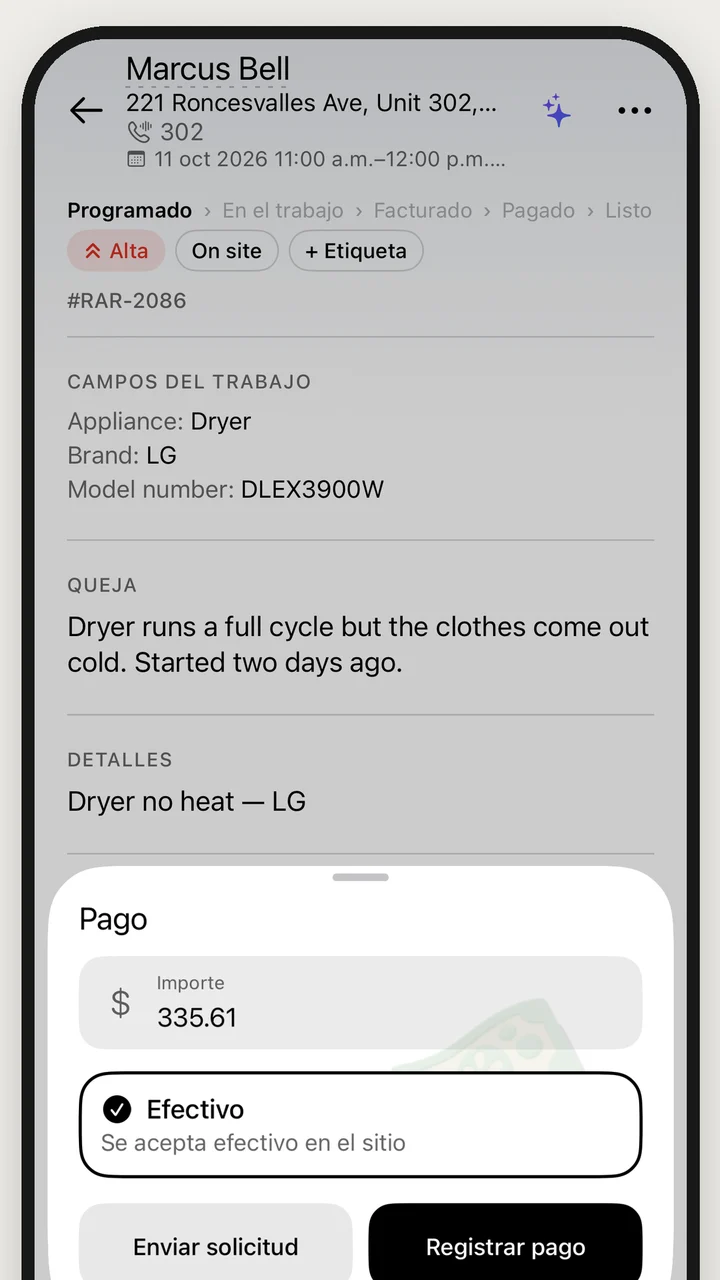Add a tag with + Etiqueta
This screenshot has height=1280, width=720.
pyautogui.click(x=356, y=251)
